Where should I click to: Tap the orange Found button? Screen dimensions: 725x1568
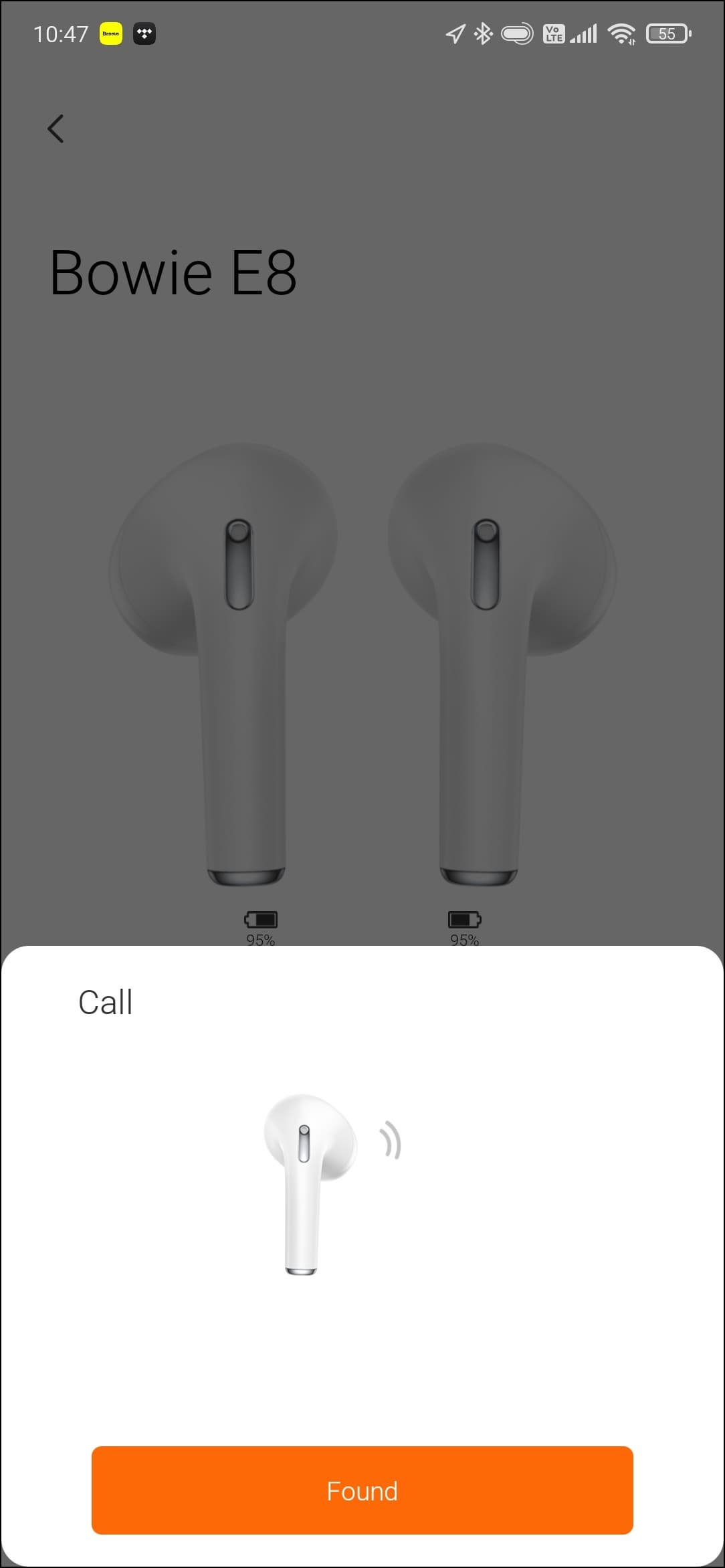click(x=362, y=1490)
